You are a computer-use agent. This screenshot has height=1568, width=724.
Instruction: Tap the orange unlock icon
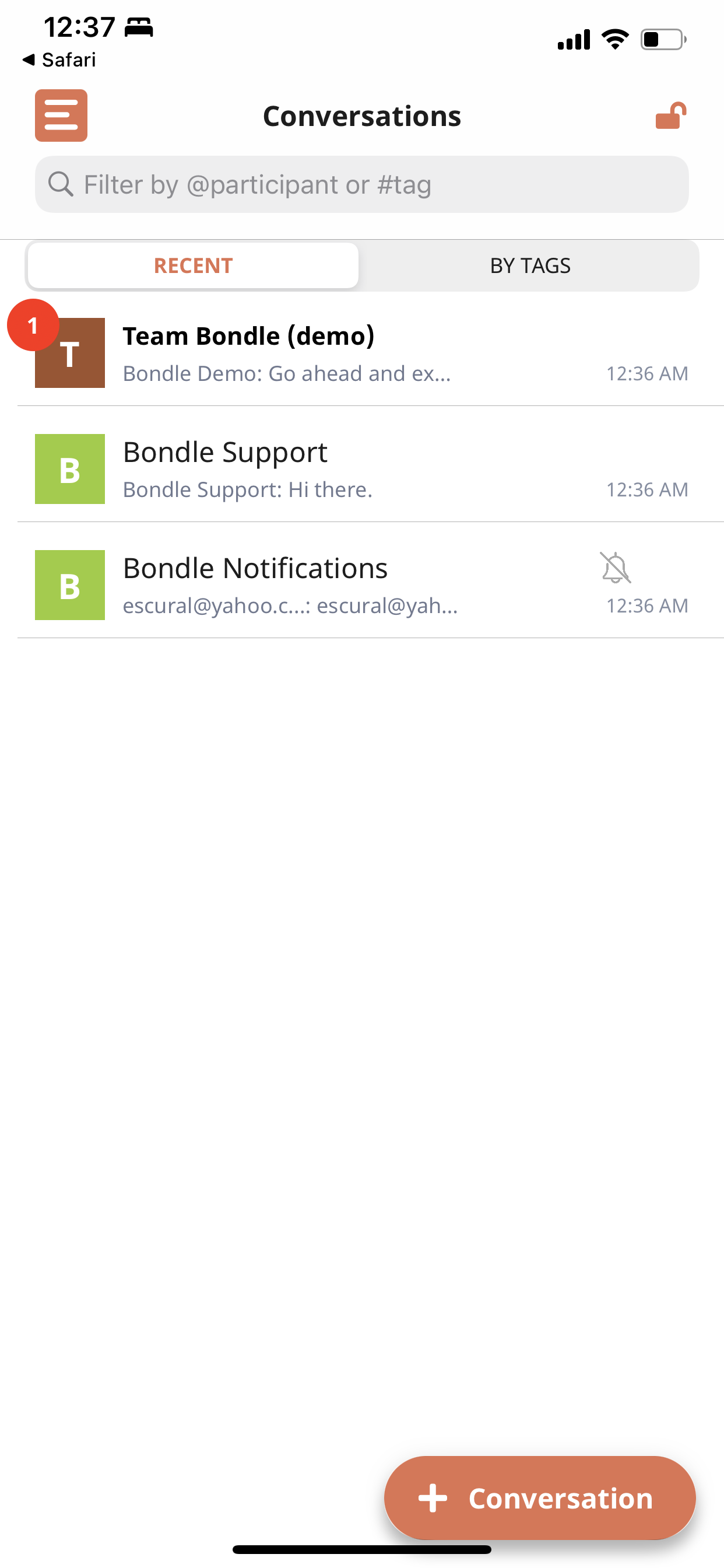[670, 116]
